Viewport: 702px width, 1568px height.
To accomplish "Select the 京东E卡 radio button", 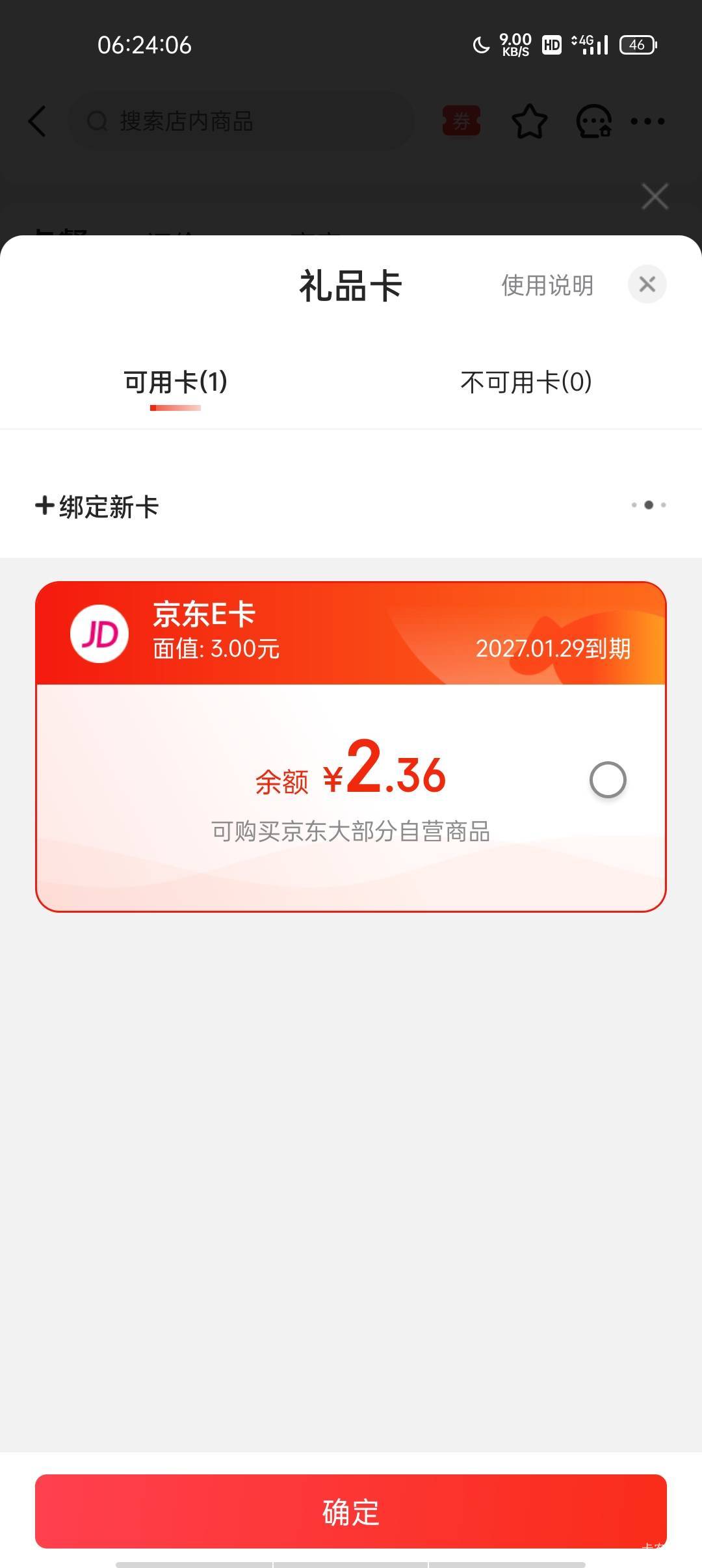I will pyautogui.click(x=608, y=779).
